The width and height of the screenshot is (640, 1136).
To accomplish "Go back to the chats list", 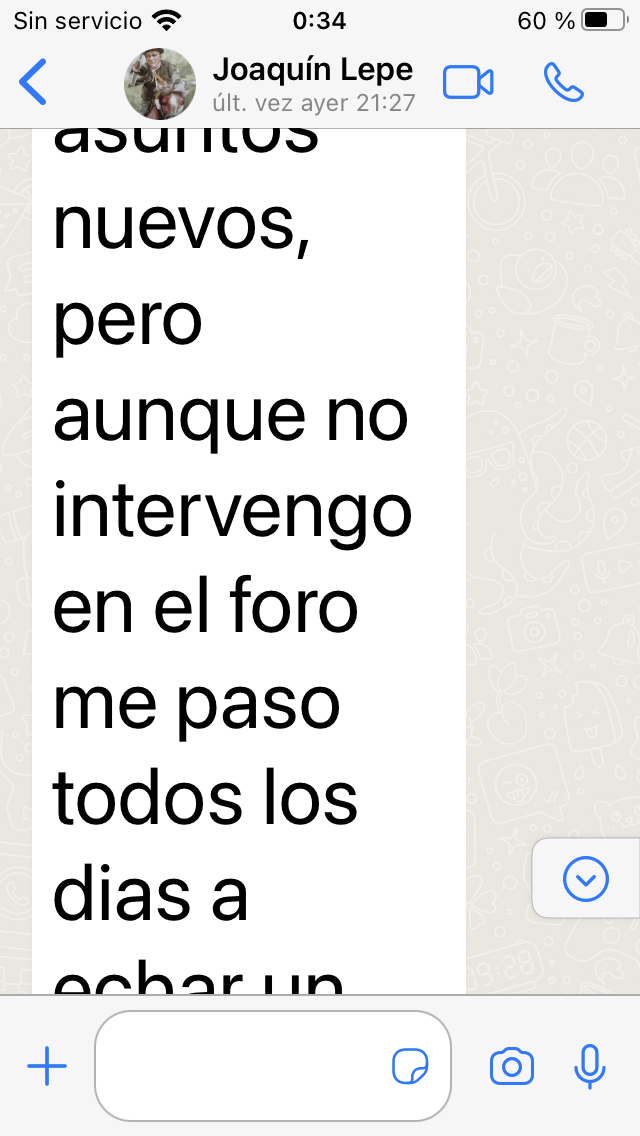I will tap(33, 82).
